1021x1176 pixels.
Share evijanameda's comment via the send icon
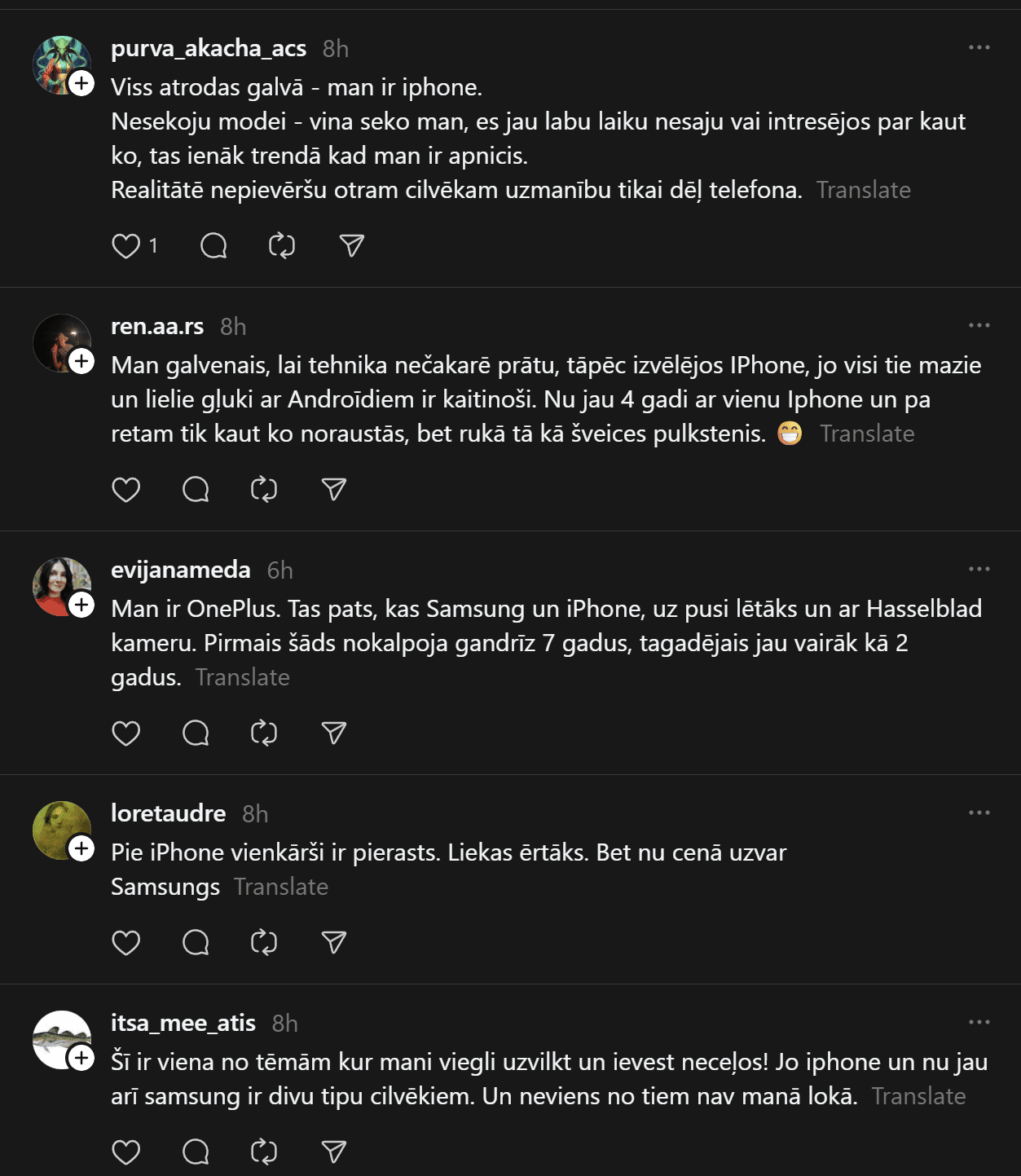[x=334, y=733]
